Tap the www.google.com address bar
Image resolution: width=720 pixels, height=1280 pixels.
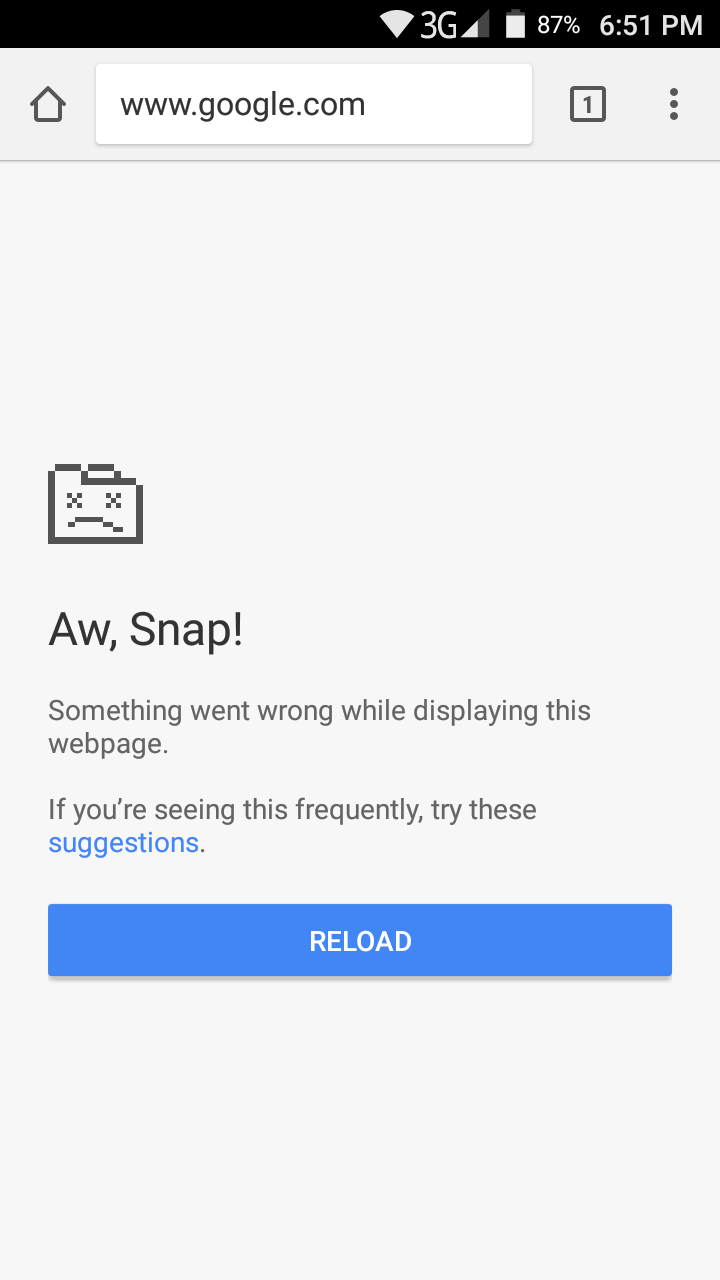[x=314, y=104]
